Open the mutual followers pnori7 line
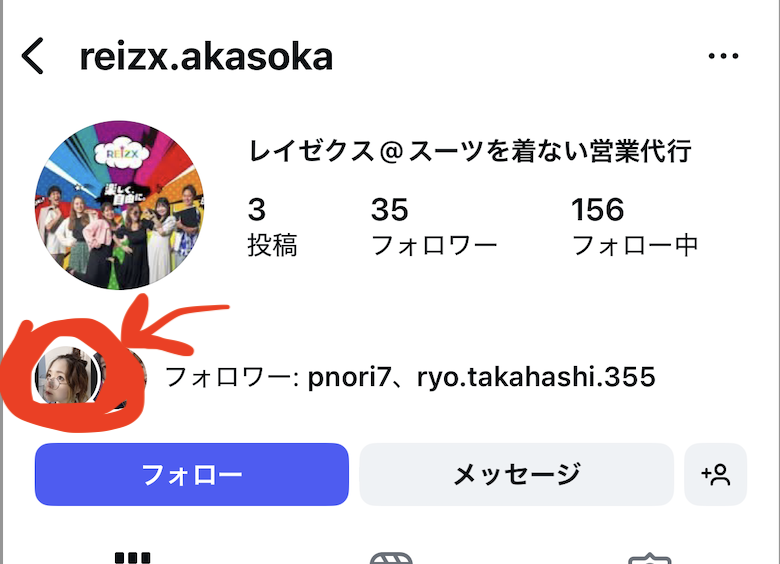The image size is (780, 564). coord(409,377)
